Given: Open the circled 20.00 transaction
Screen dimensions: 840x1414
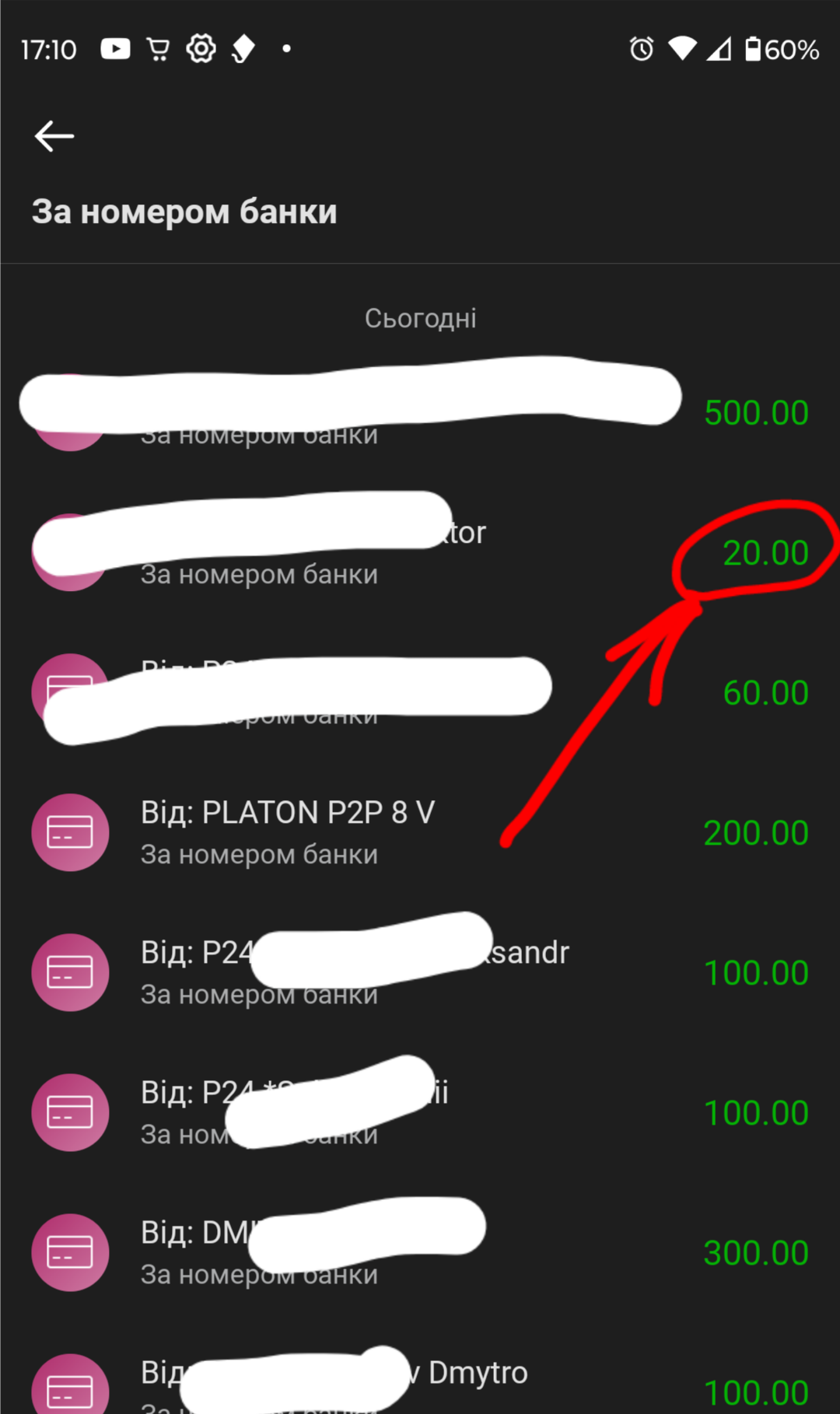Looking at the screenshot, I should tap(420, 552).
